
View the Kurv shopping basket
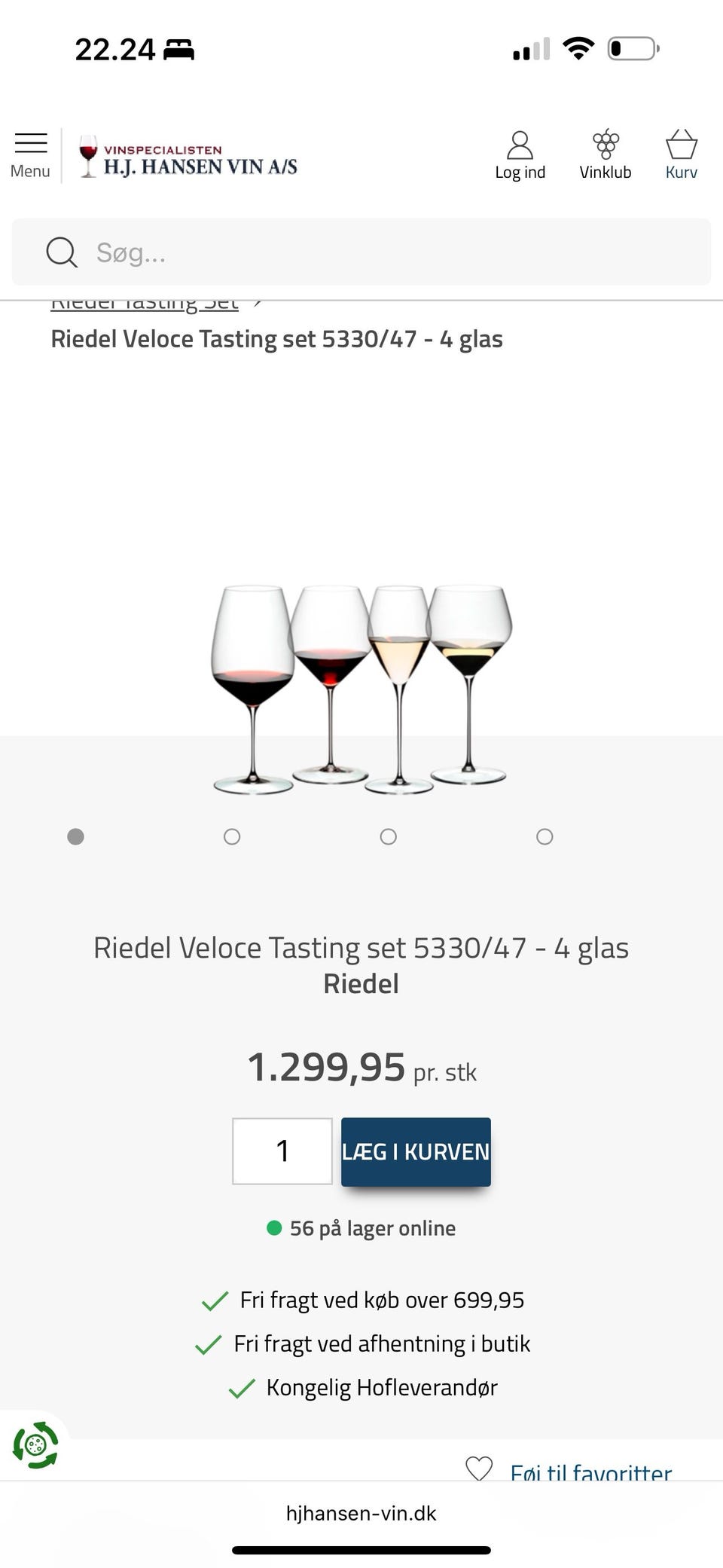[x=681, y=155]
